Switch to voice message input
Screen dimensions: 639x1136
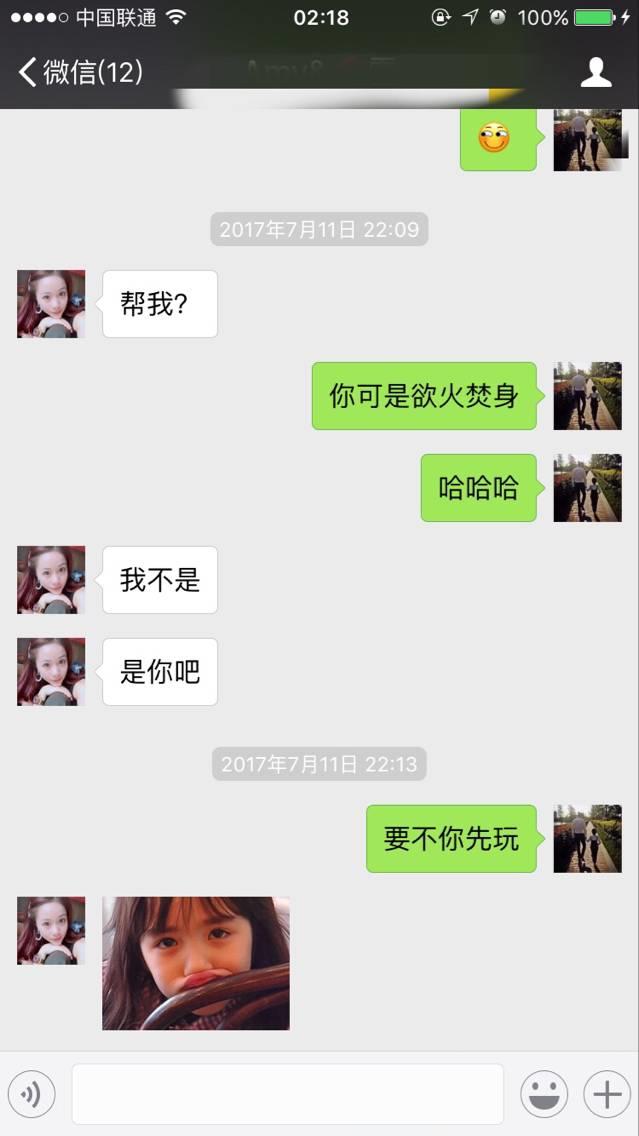[x=31, y=1095]
